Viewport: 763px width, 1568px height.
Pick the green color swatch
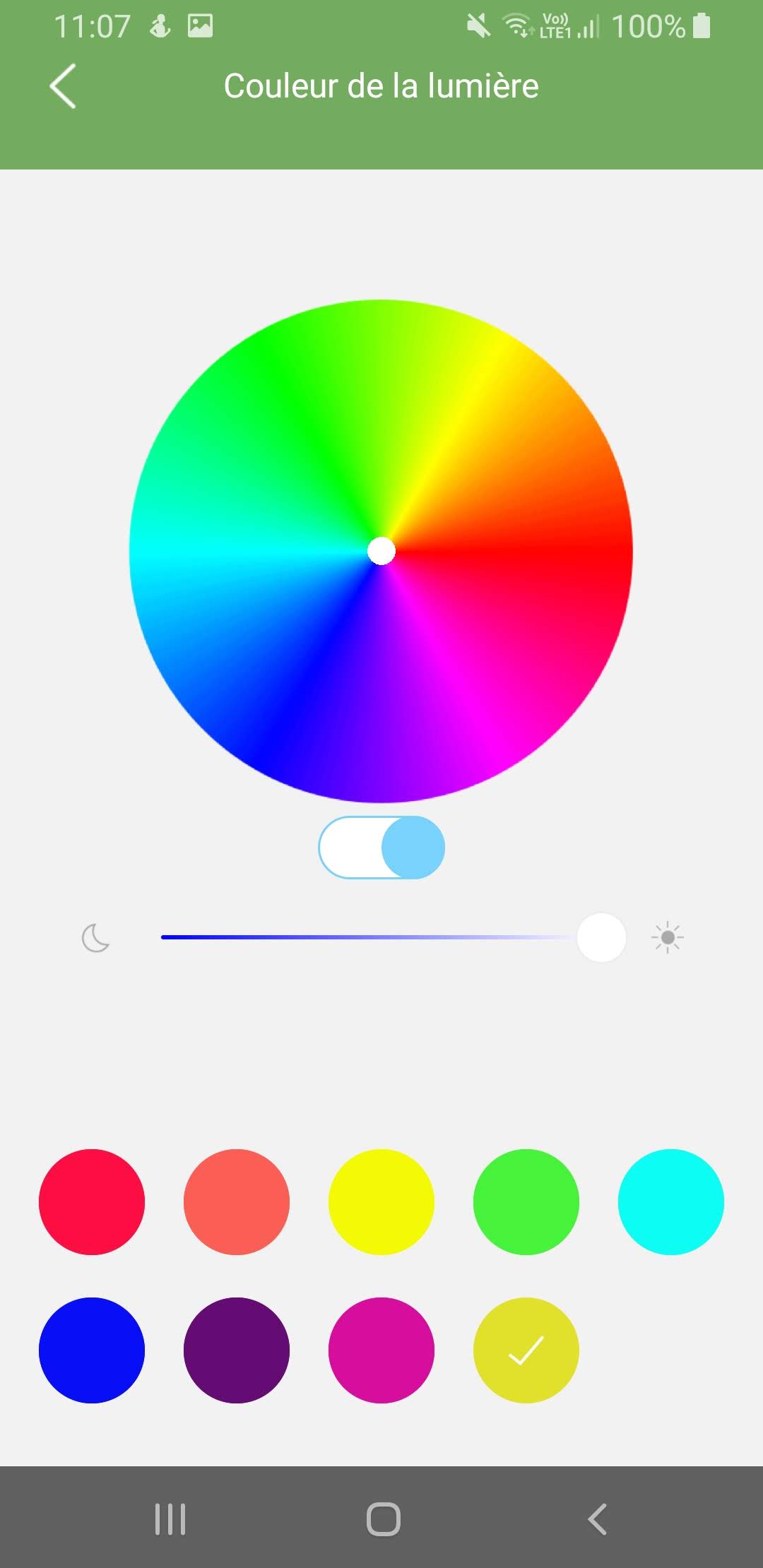(526, 1202)
